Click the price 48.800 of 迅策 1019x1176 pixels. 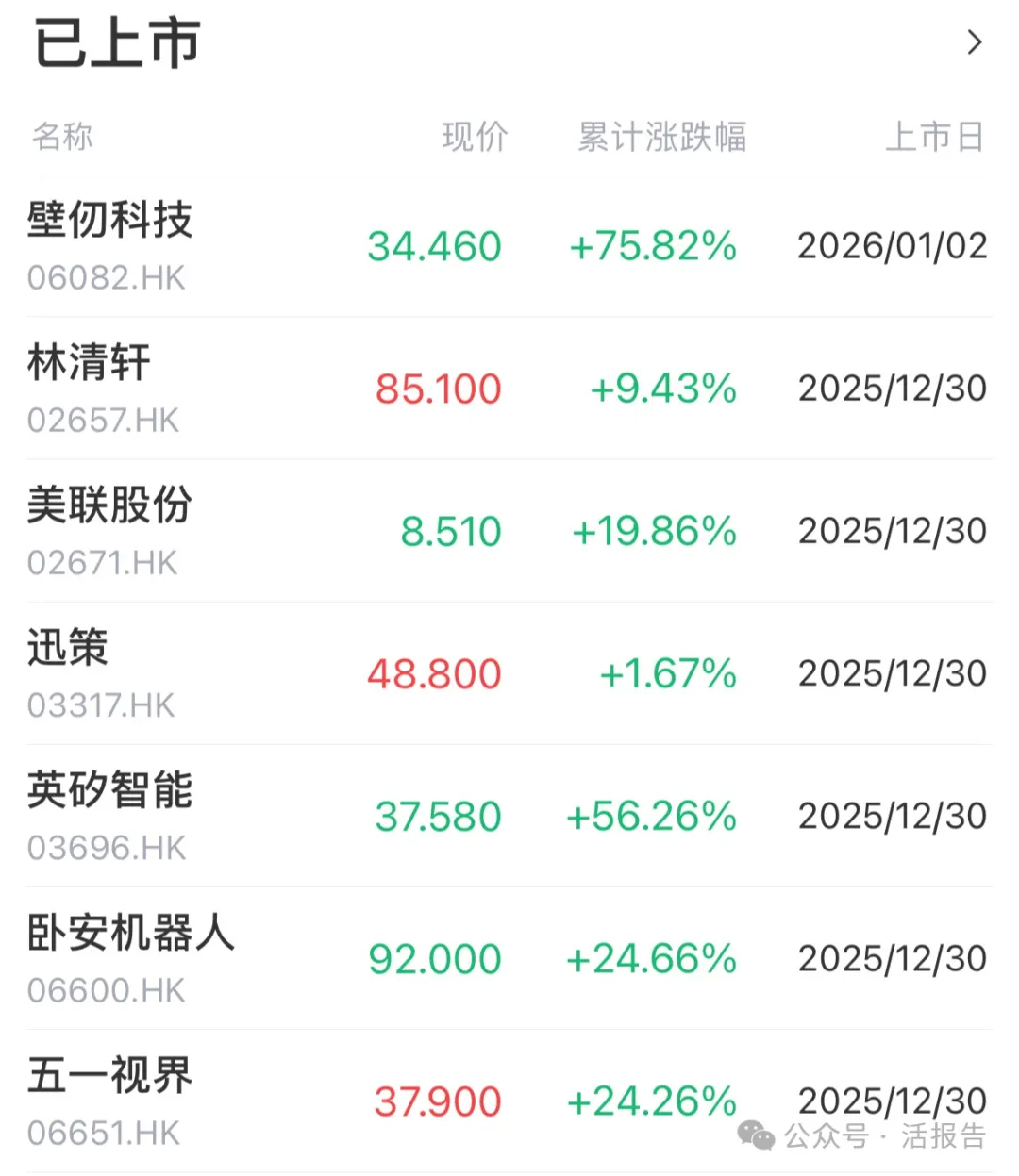(x=434, y=673)
